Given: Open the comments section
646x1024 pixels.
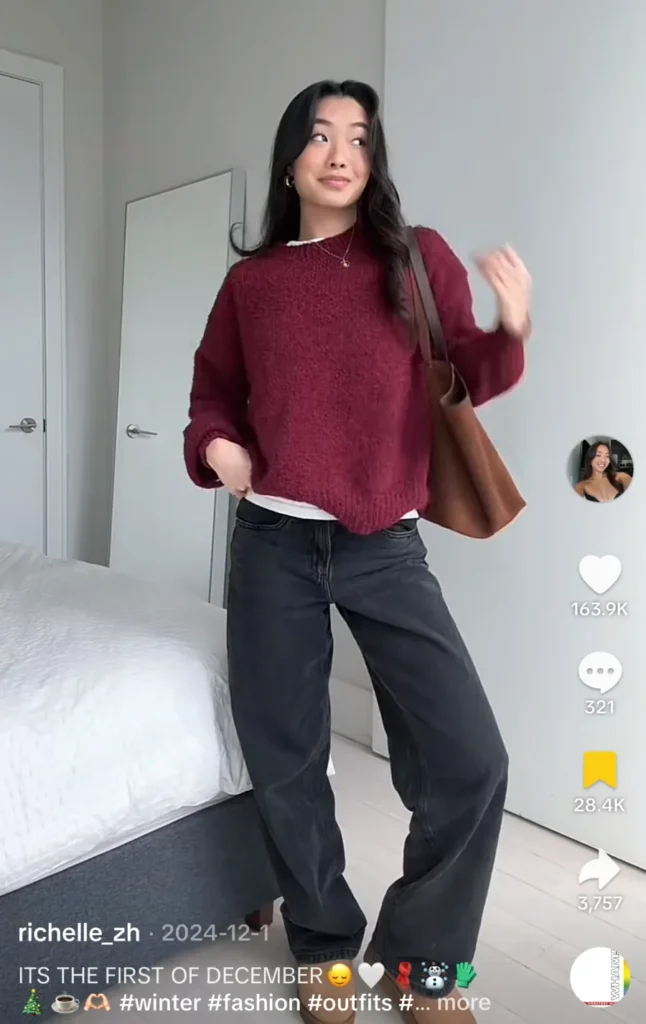Looking at the screenshot, I should [599, 672].
